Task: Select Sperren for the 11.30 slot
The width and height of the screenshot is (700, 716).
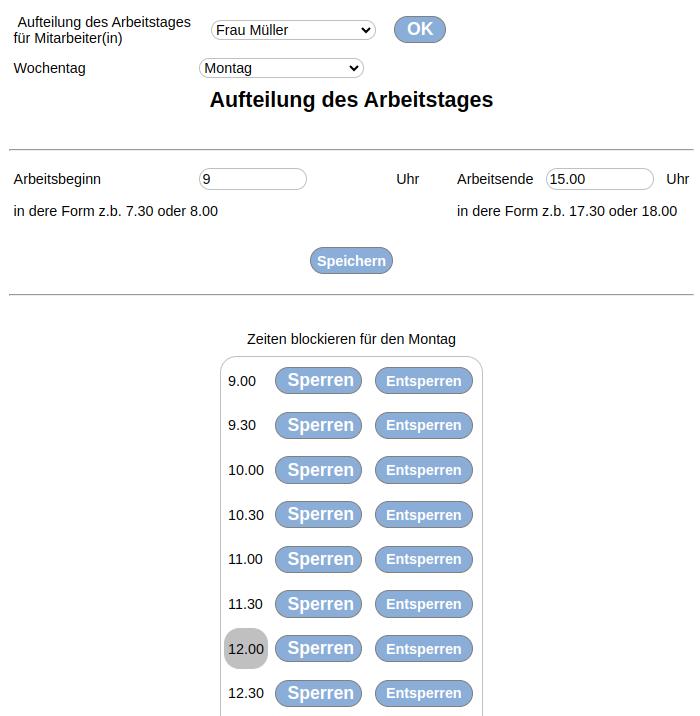Action: 320,604
